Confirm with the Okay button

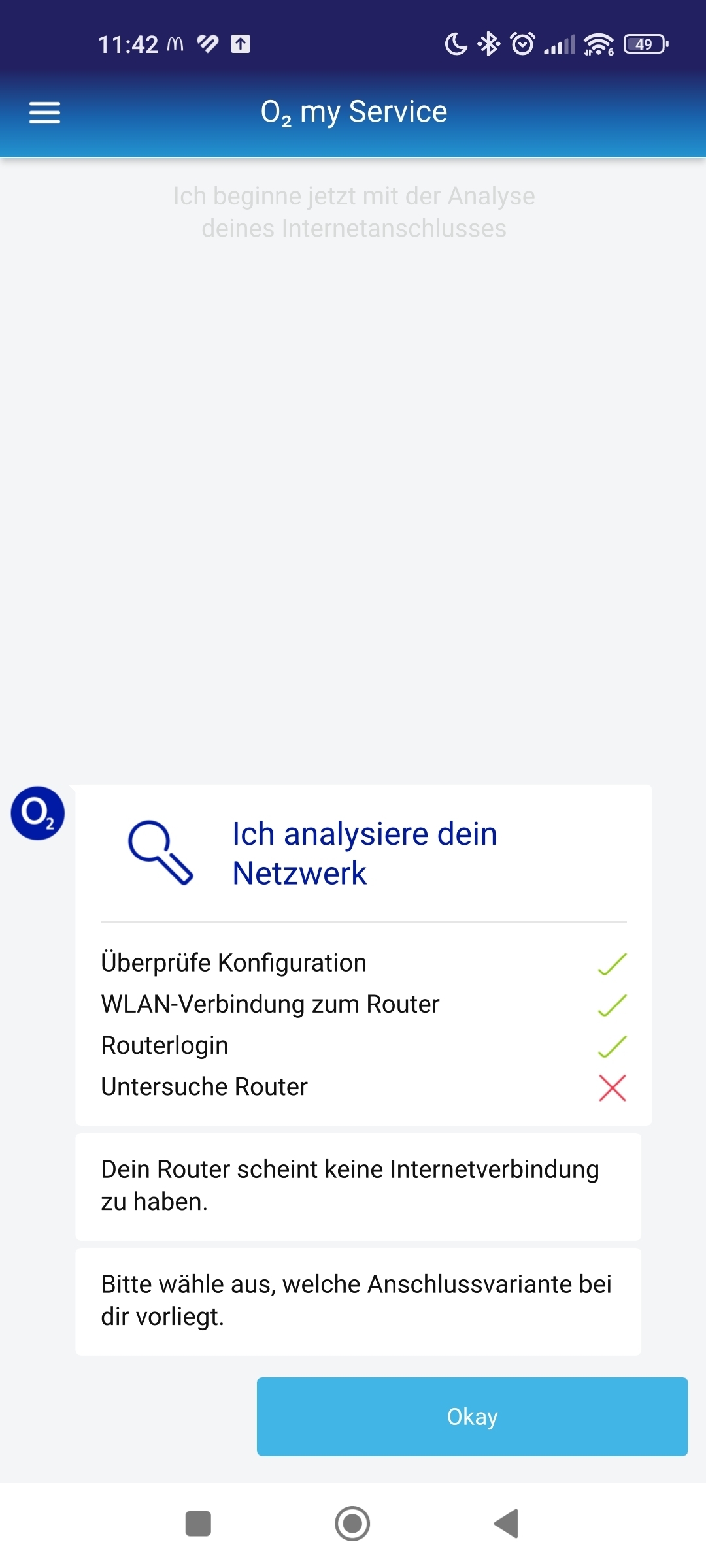point(472,1416)
